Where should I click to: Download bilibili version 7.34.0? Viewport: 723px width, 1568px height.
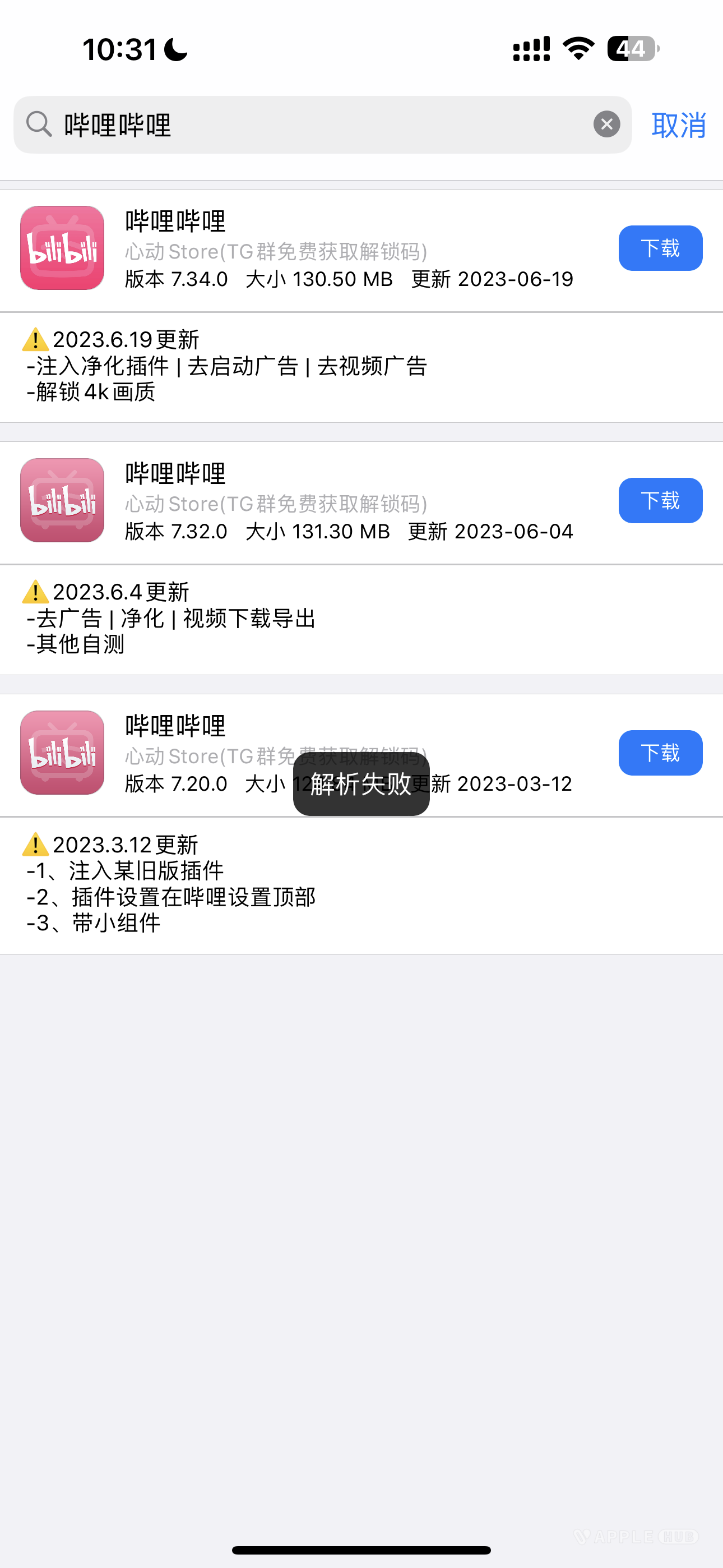660,248
